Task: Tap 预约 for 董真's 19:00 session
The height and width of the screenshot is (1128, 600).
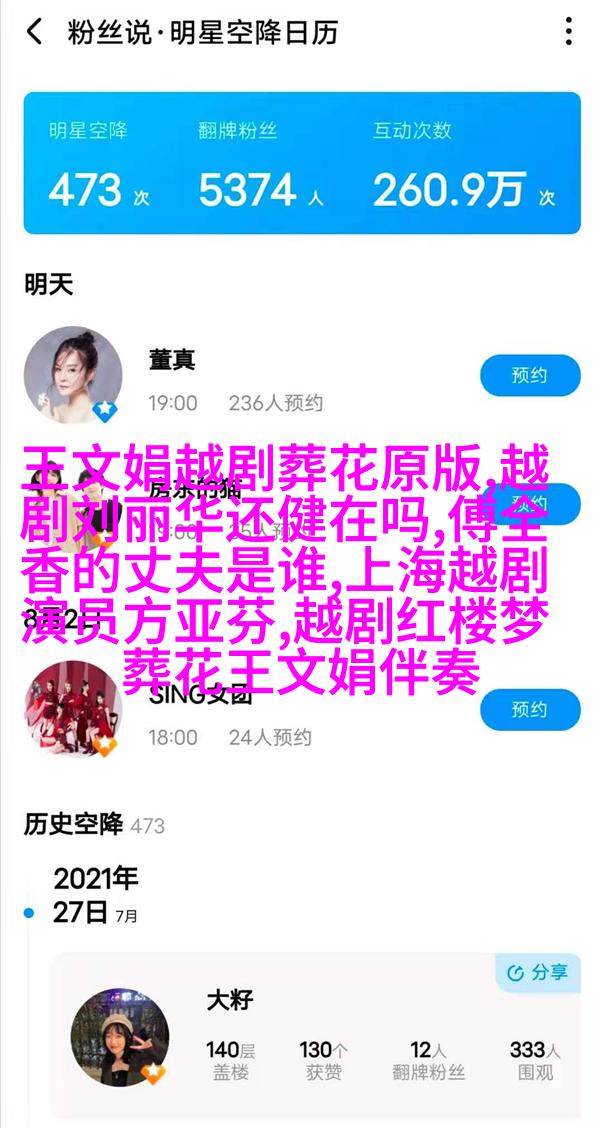Action: click(530, 376)
